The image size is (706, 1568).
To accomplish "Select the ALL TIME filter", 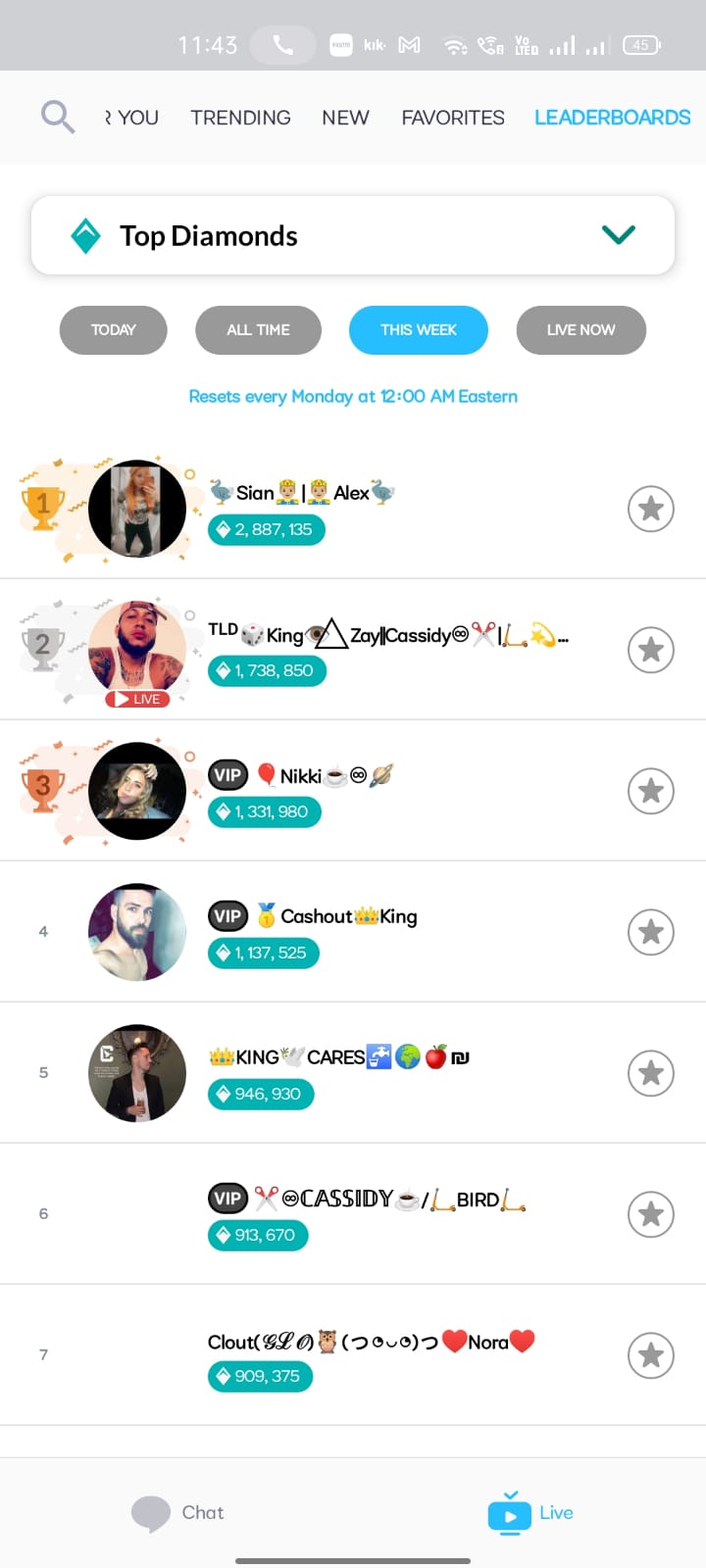I will 258,330.
